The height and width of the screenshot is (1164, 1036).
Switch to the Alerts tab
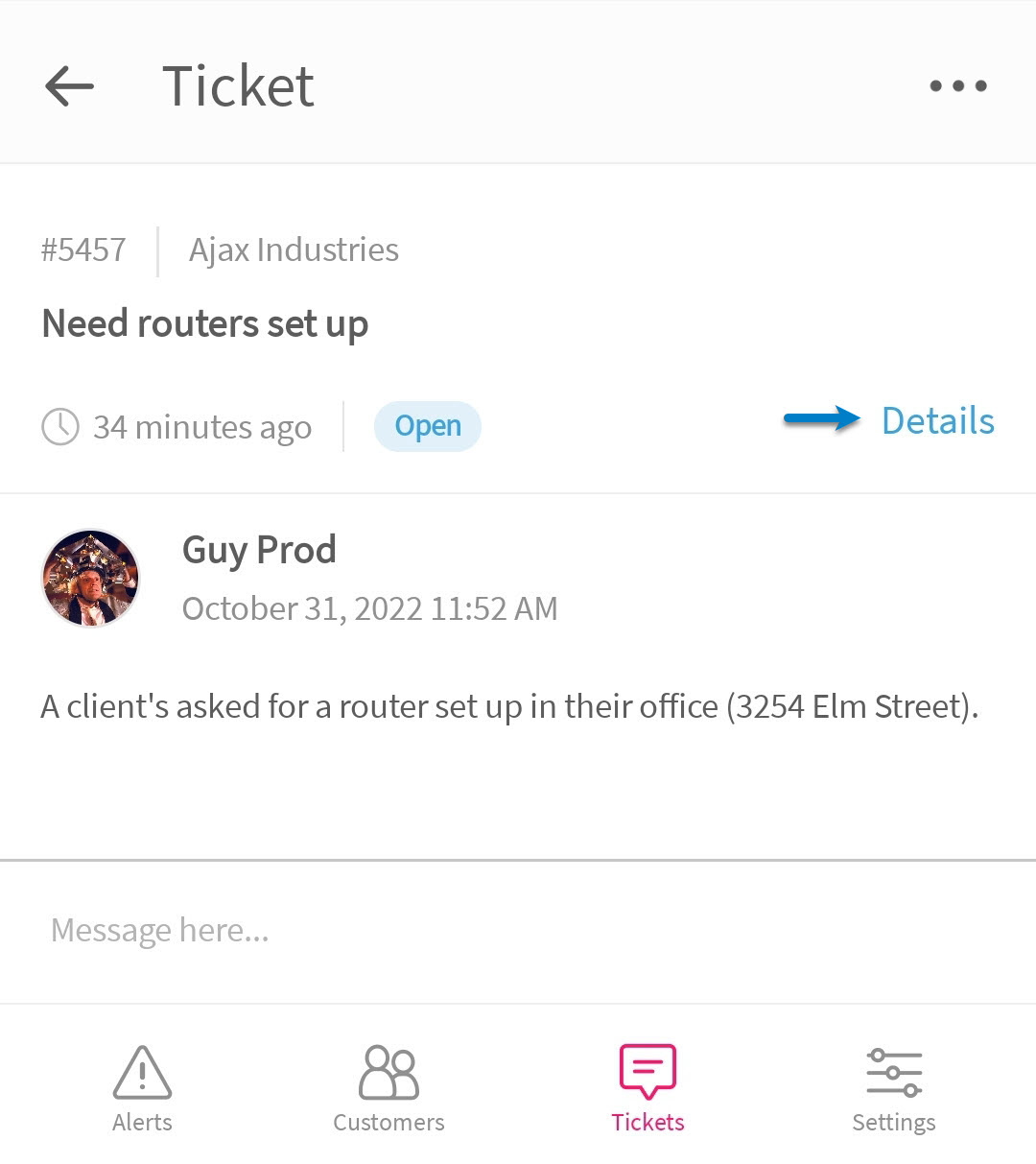coord(142,1089)
